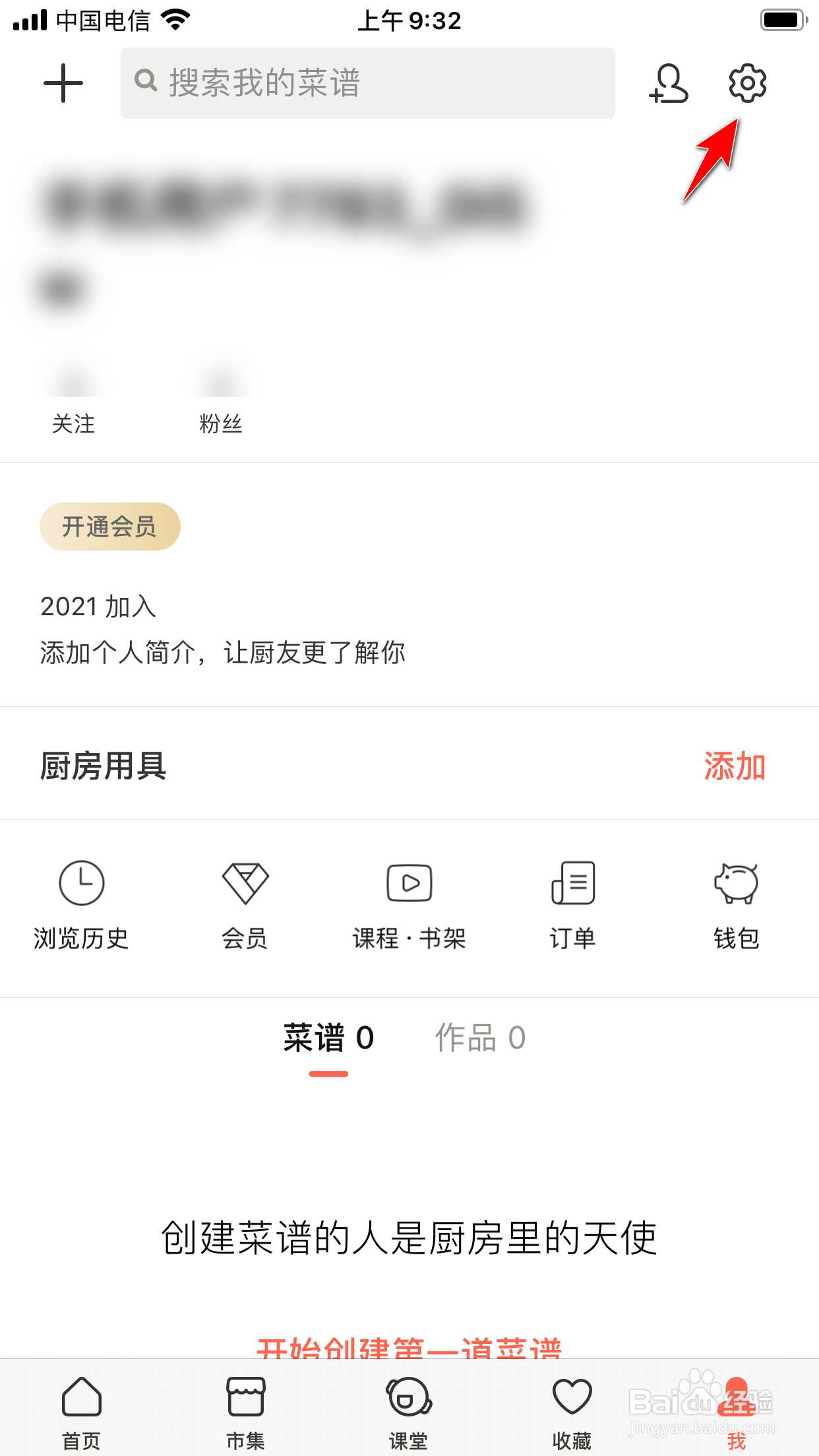Add a personal bio via 添加个人简介

(222, 653)
